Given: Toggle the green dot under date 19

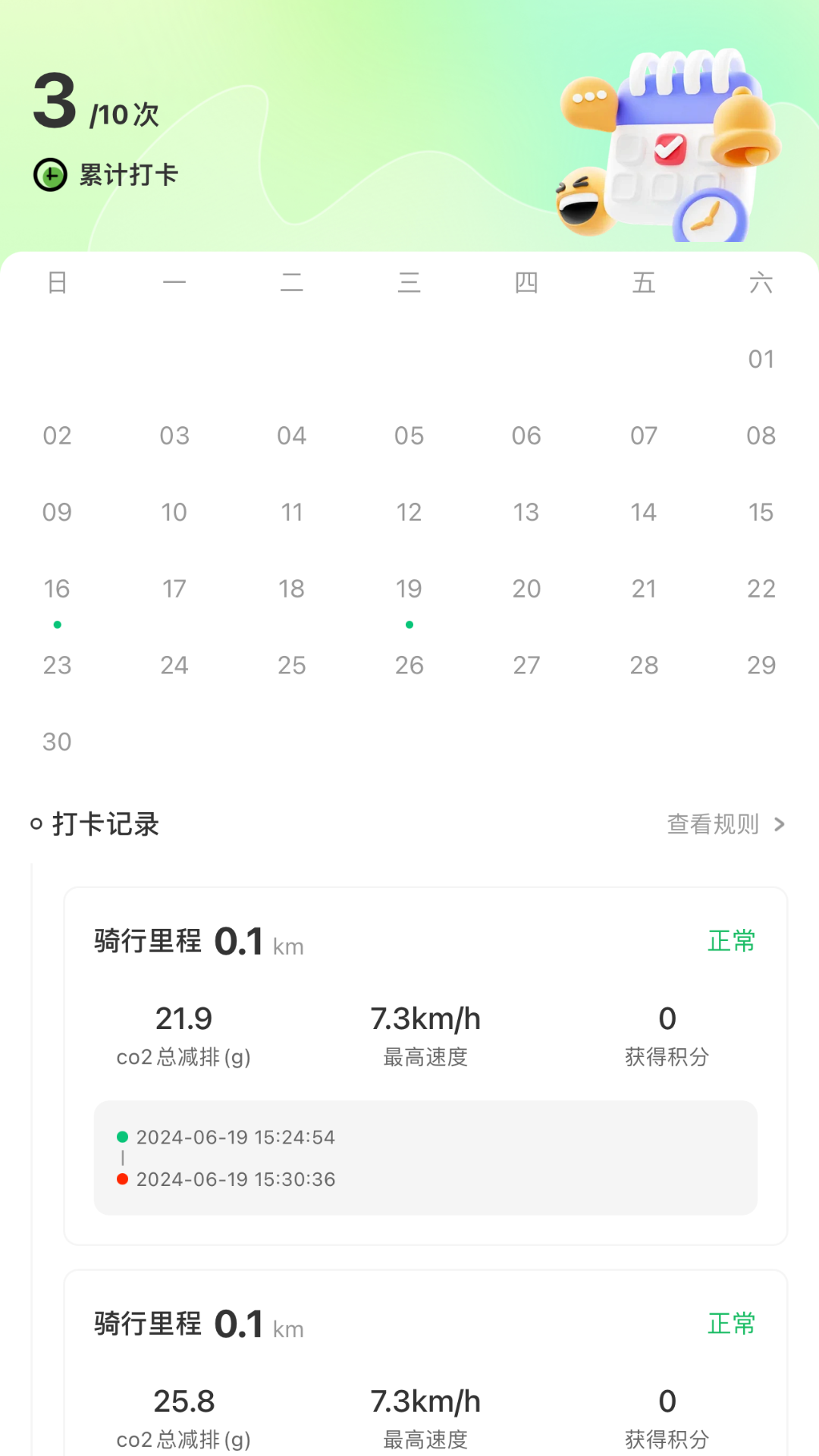Looking at the screenshot, I should pyautogui.click(x=409, y=625).
